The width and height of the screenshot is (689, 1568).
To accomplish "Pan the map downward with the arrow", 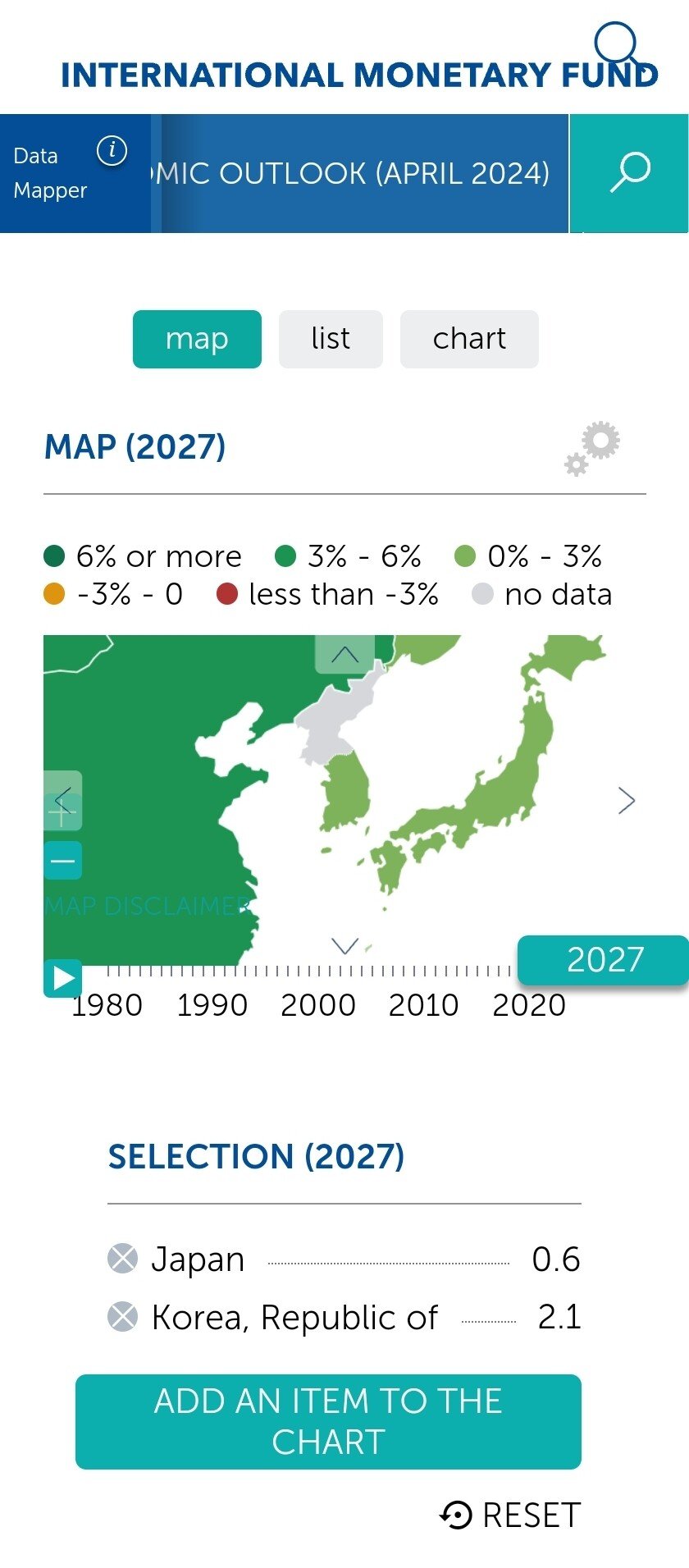I will pos(345,946).
